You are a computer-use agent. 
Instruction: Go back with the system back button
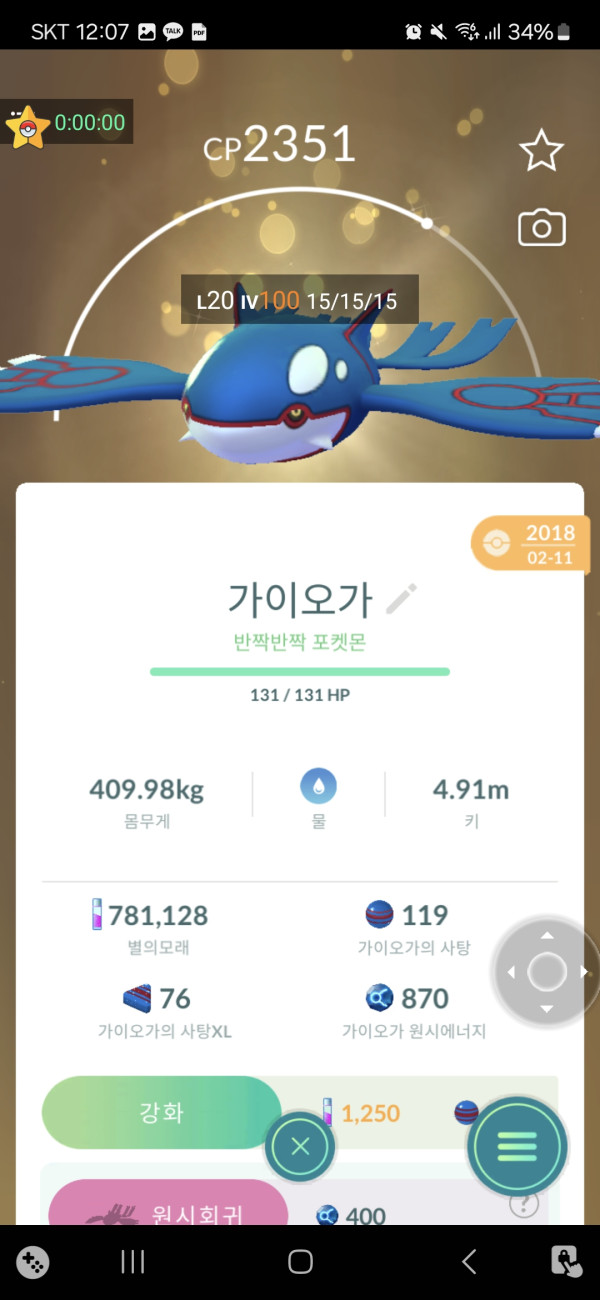468,1262
